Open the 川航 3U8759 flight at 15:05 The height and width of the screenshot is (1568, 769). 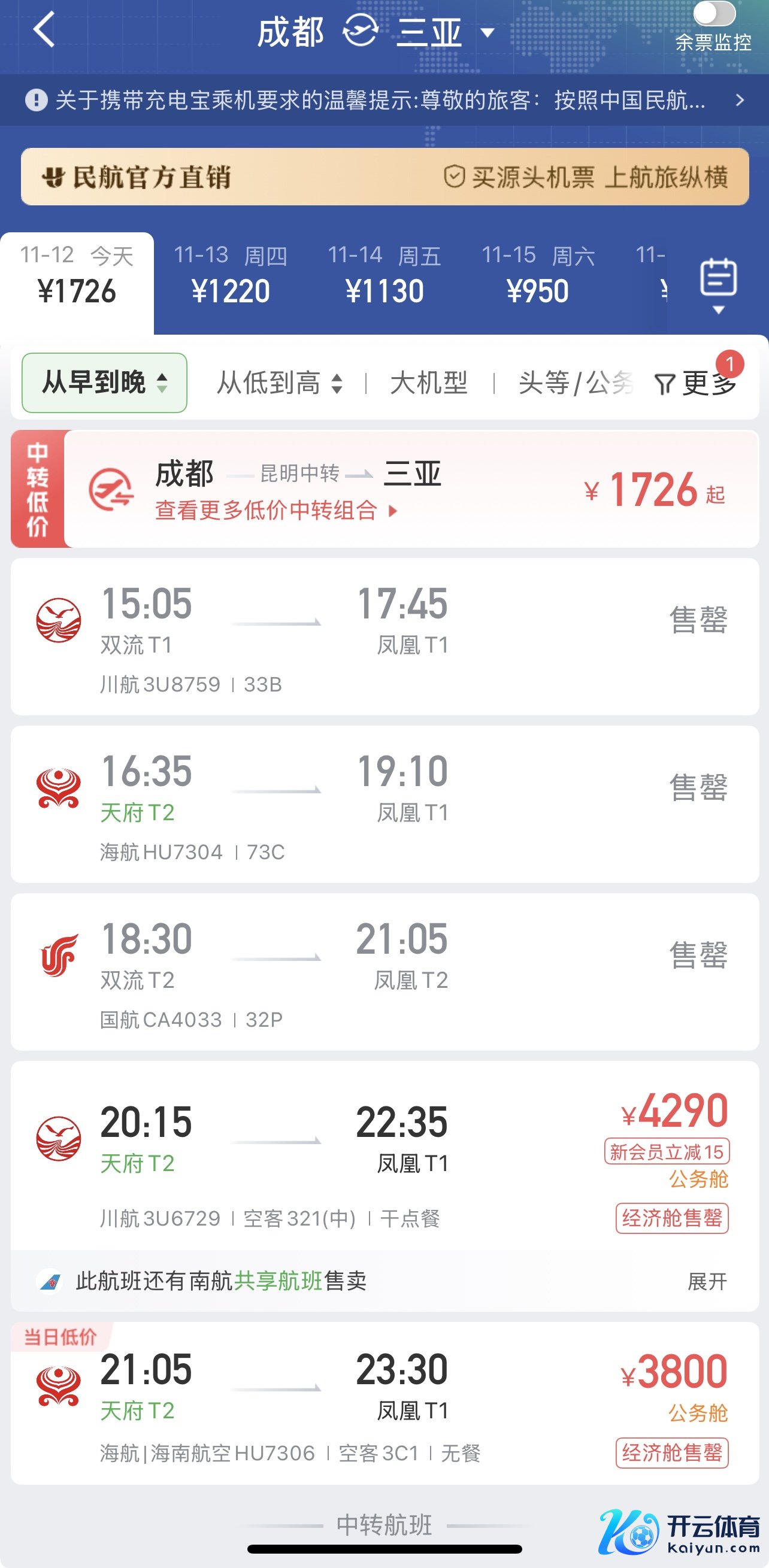click(x=384, y=636)
